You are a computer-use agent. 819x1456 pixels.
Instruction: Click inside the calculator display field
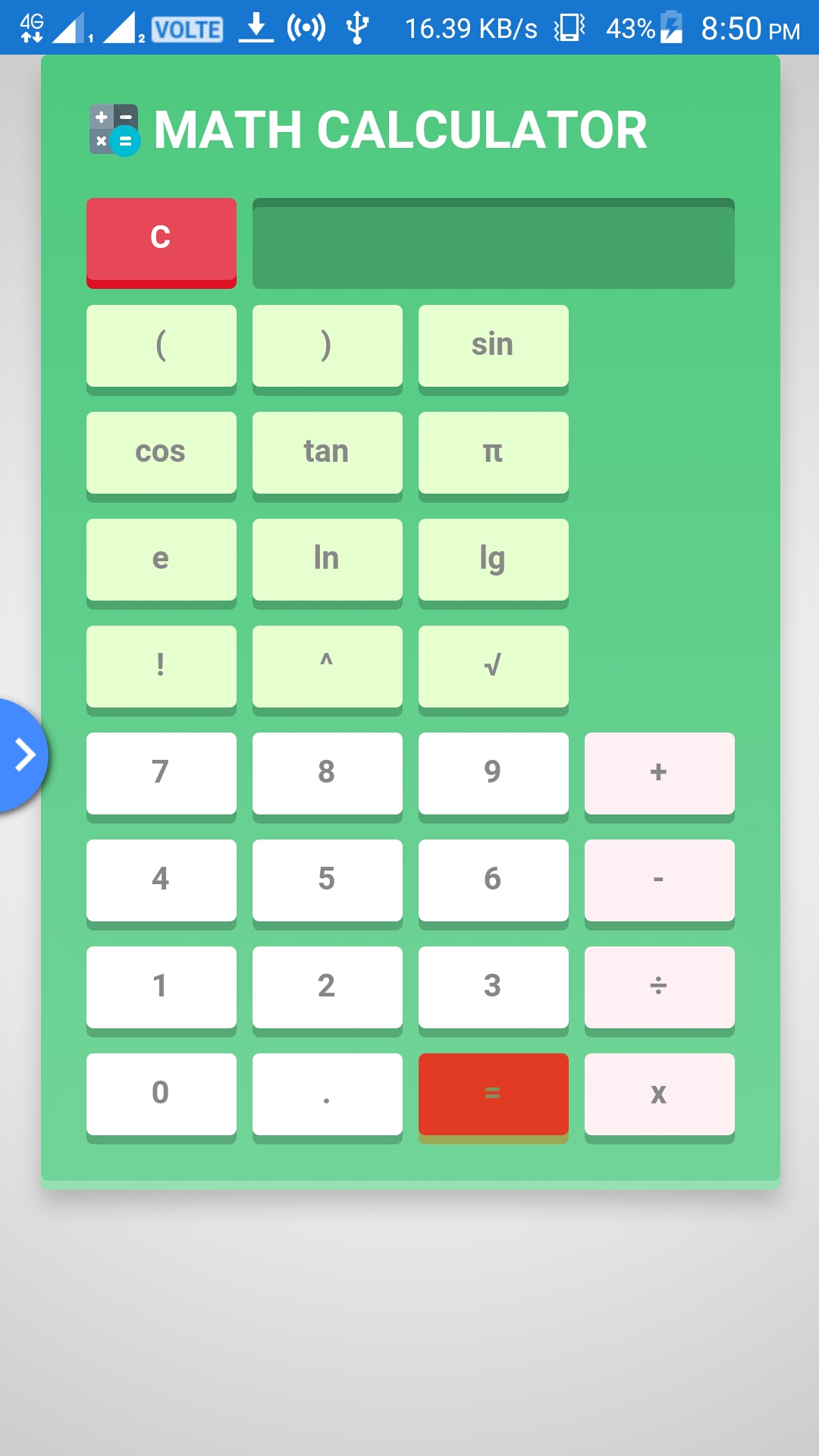493,243
